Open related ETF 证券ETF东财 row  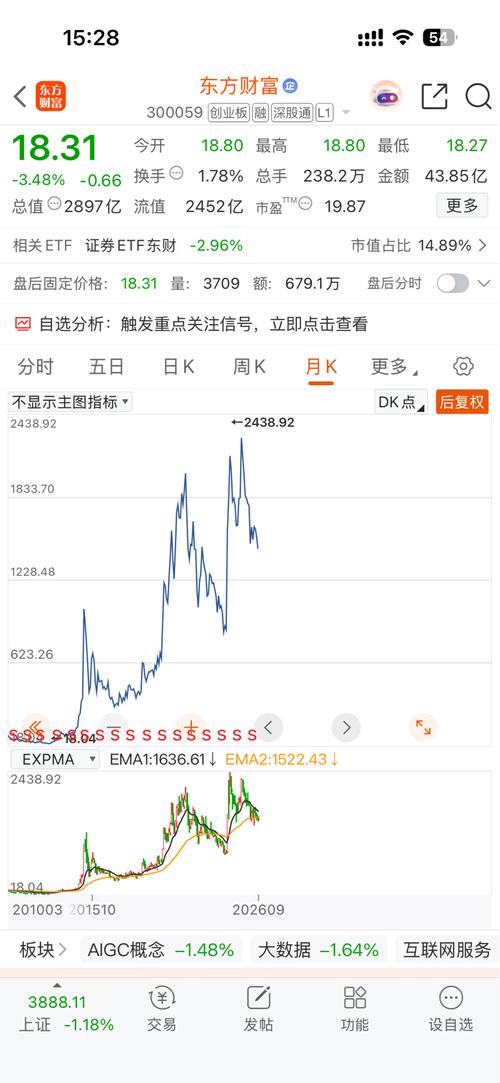tap(250, 245)
